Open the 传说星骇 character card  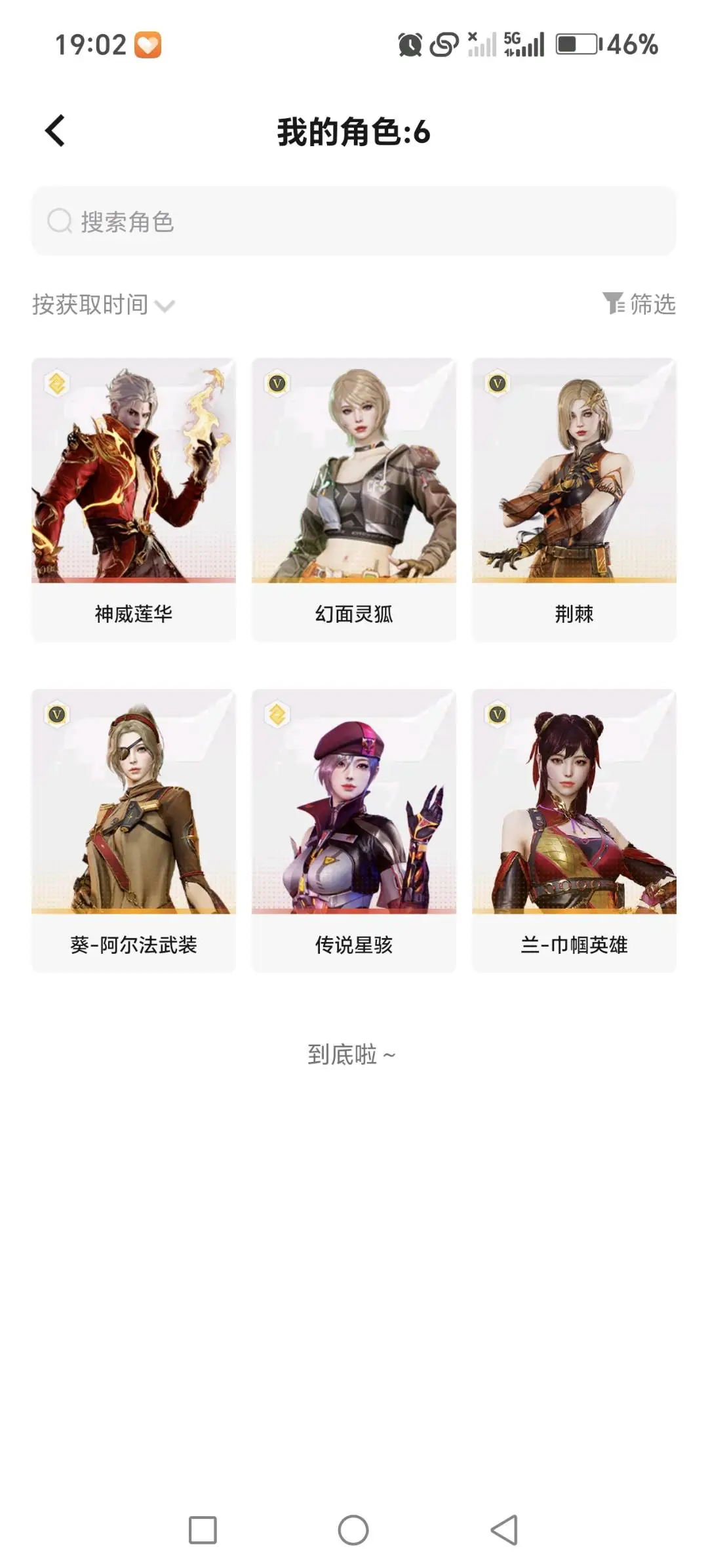(x=354, y=829)
